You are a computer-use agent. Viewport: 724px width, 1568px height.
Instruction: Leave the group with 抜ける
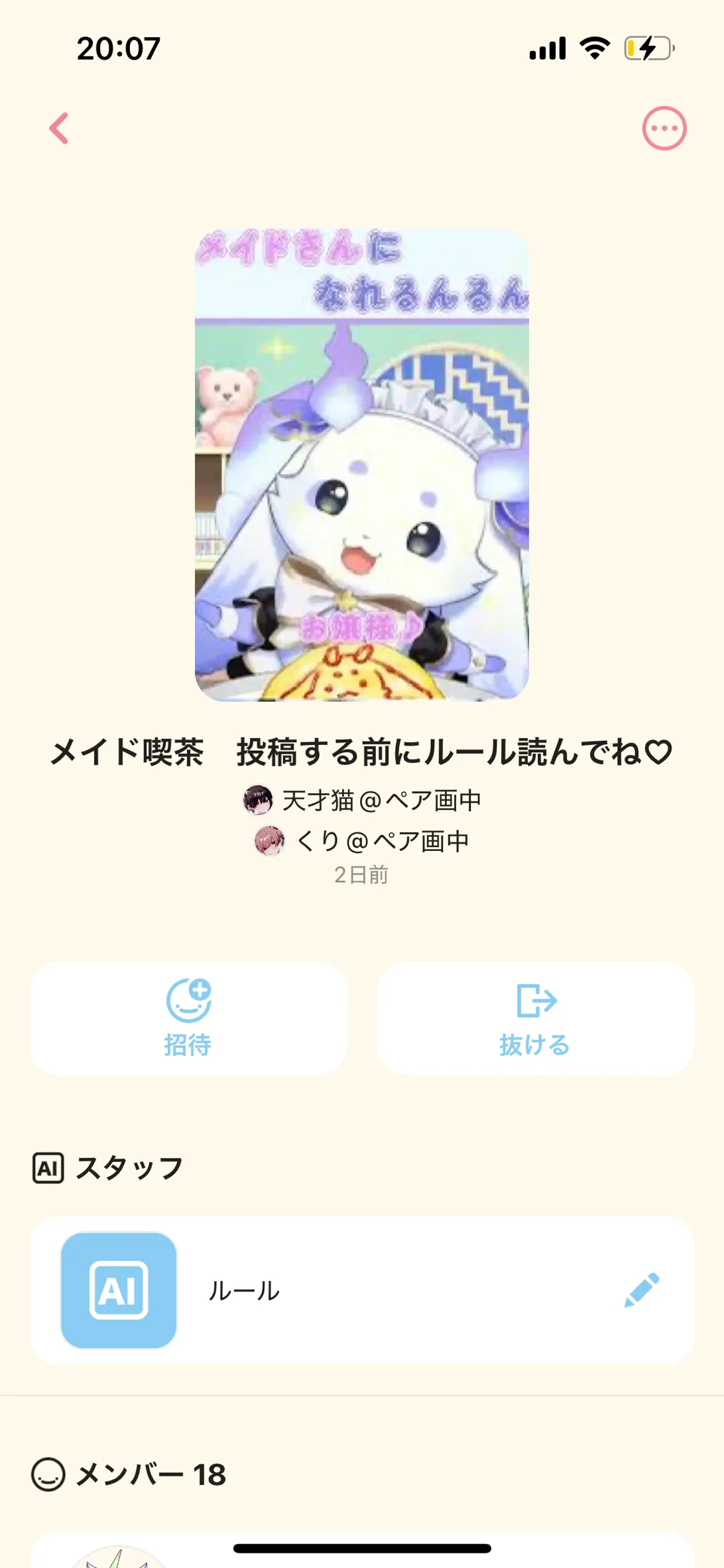pos(535,1018)
